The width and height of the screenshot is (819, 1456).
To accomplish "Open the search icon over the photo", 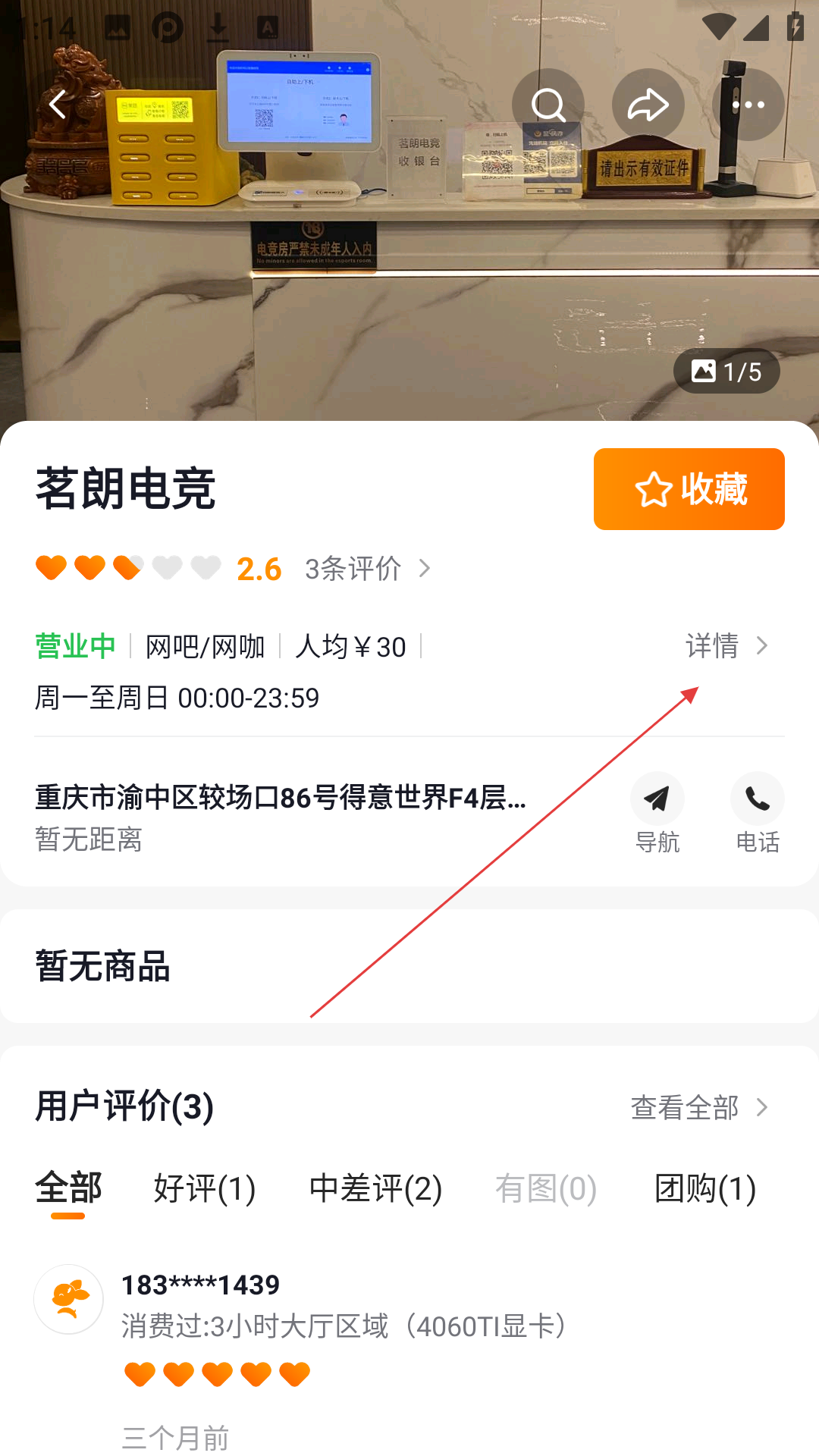I will tap(548, 105).
